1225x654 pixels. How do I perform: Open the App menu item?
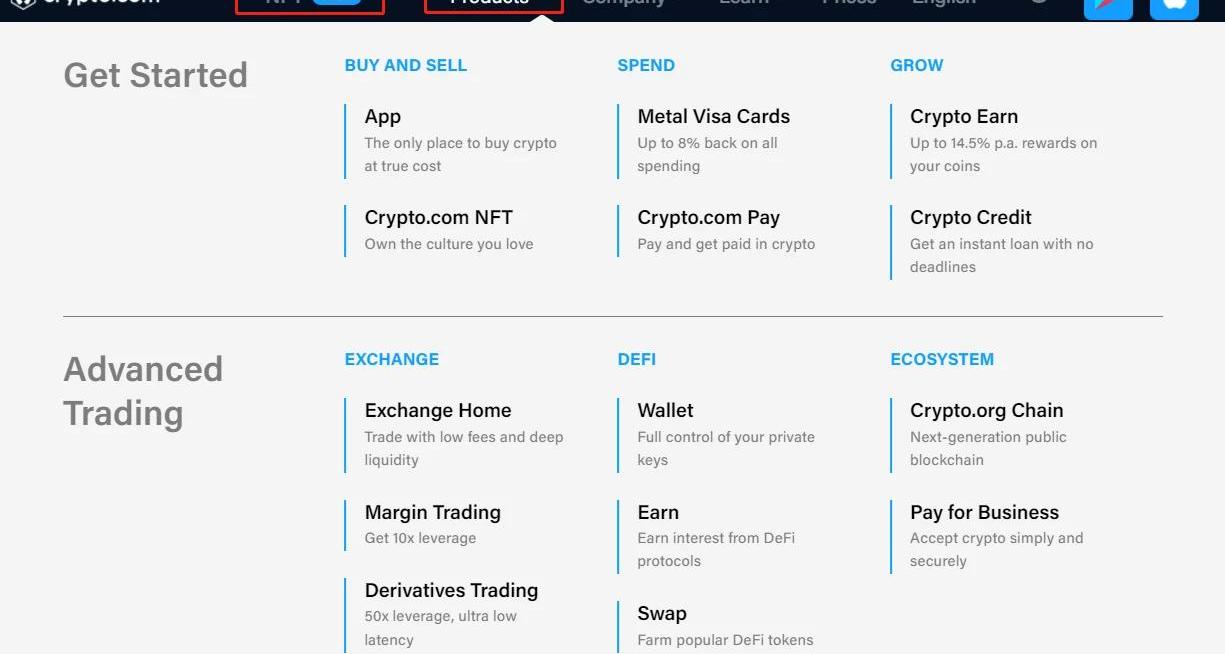383,117
